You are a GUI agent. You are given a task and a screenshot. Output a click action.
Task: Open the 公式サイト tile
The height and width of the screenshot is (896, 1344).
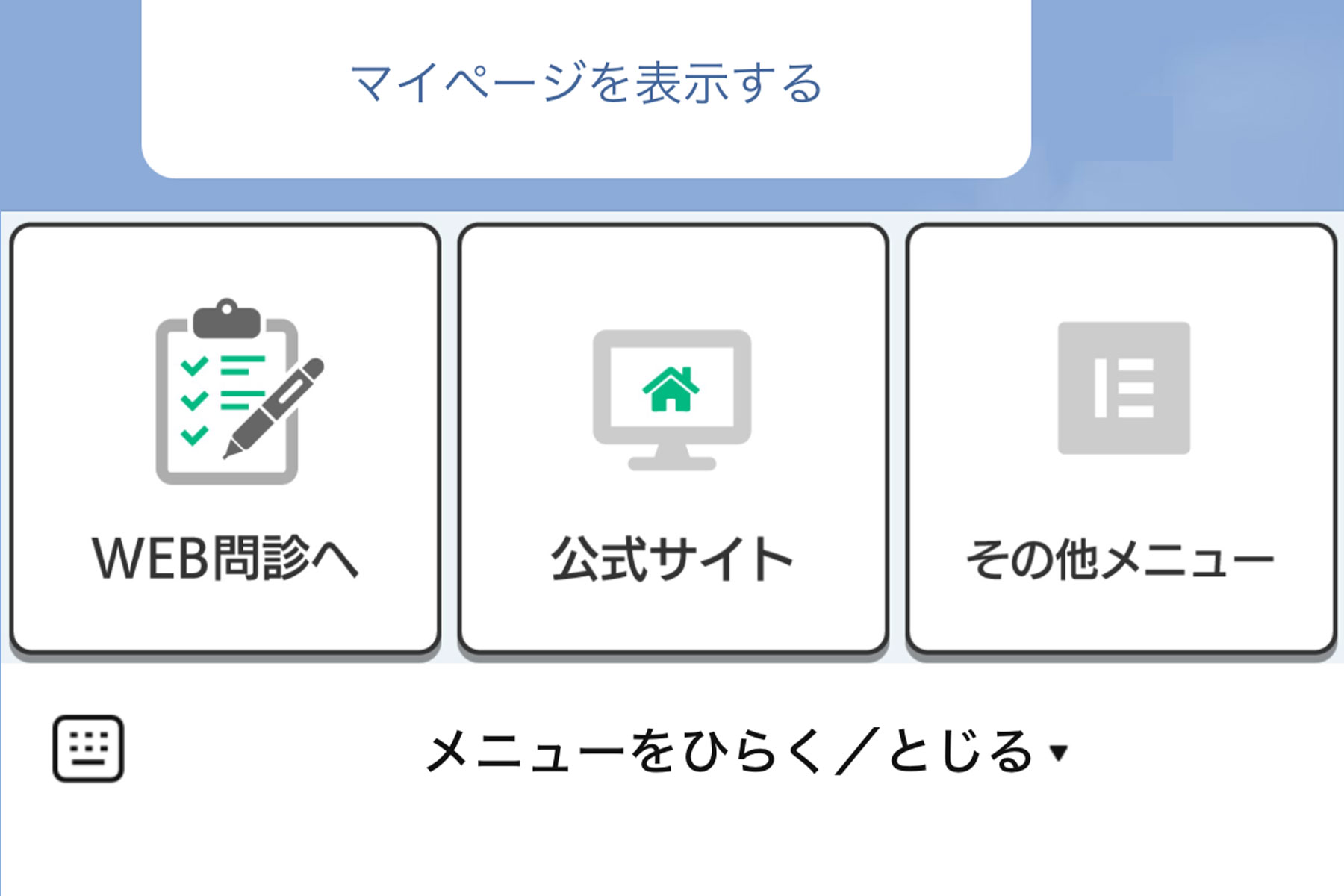673,439
